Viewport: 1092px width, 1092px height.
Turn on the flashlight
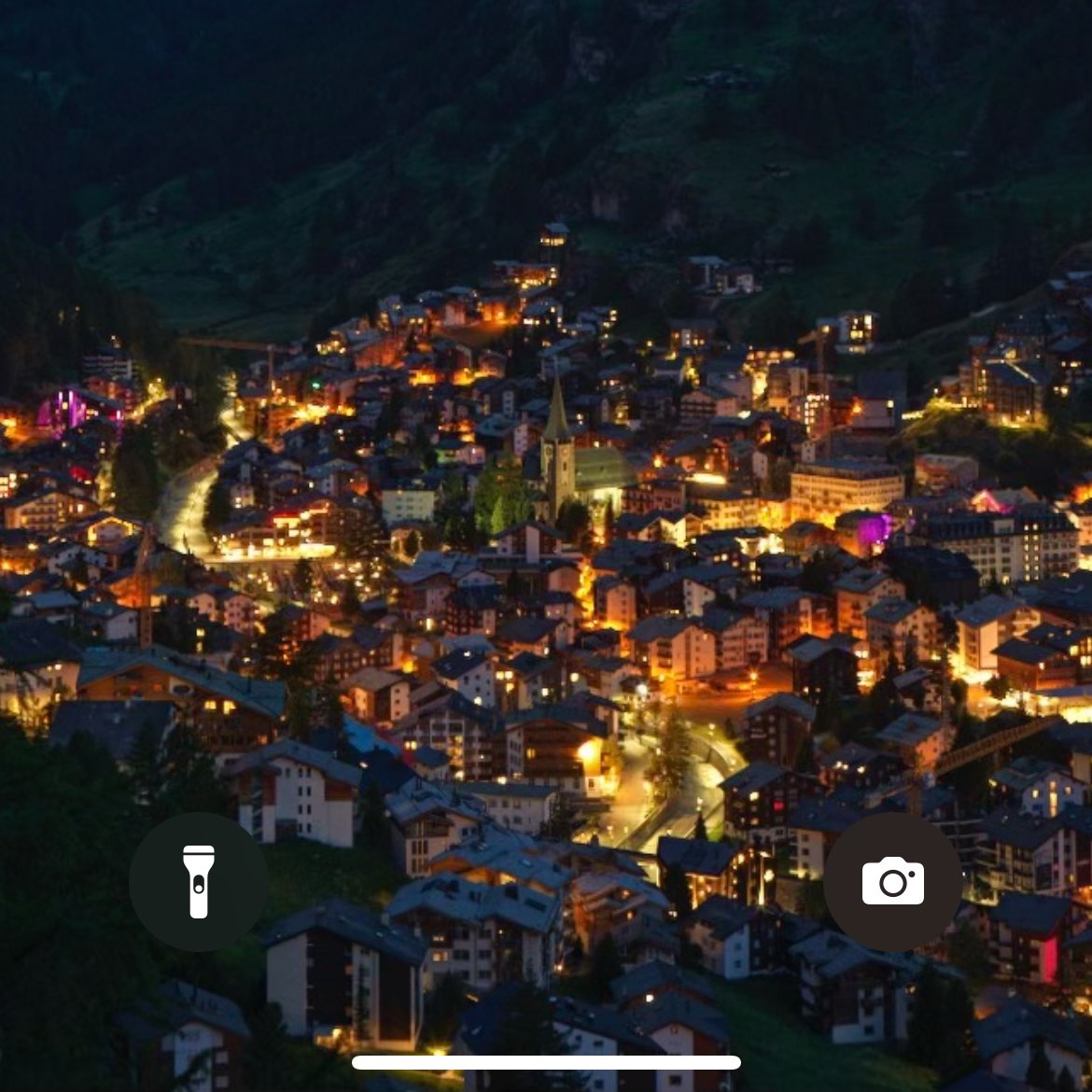pos(198,881)
